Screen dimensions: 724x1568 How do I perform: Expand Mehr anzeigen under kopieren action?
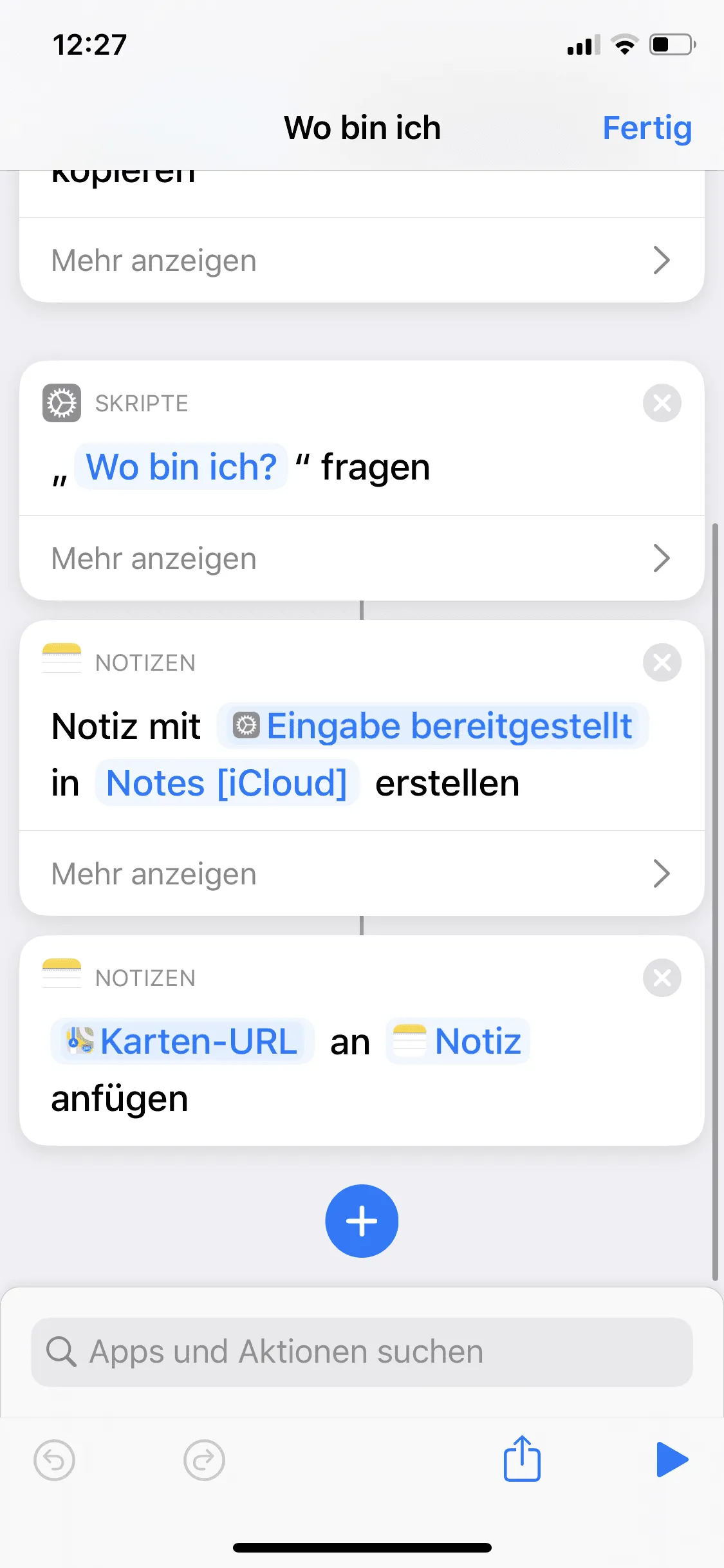(362, 260)
